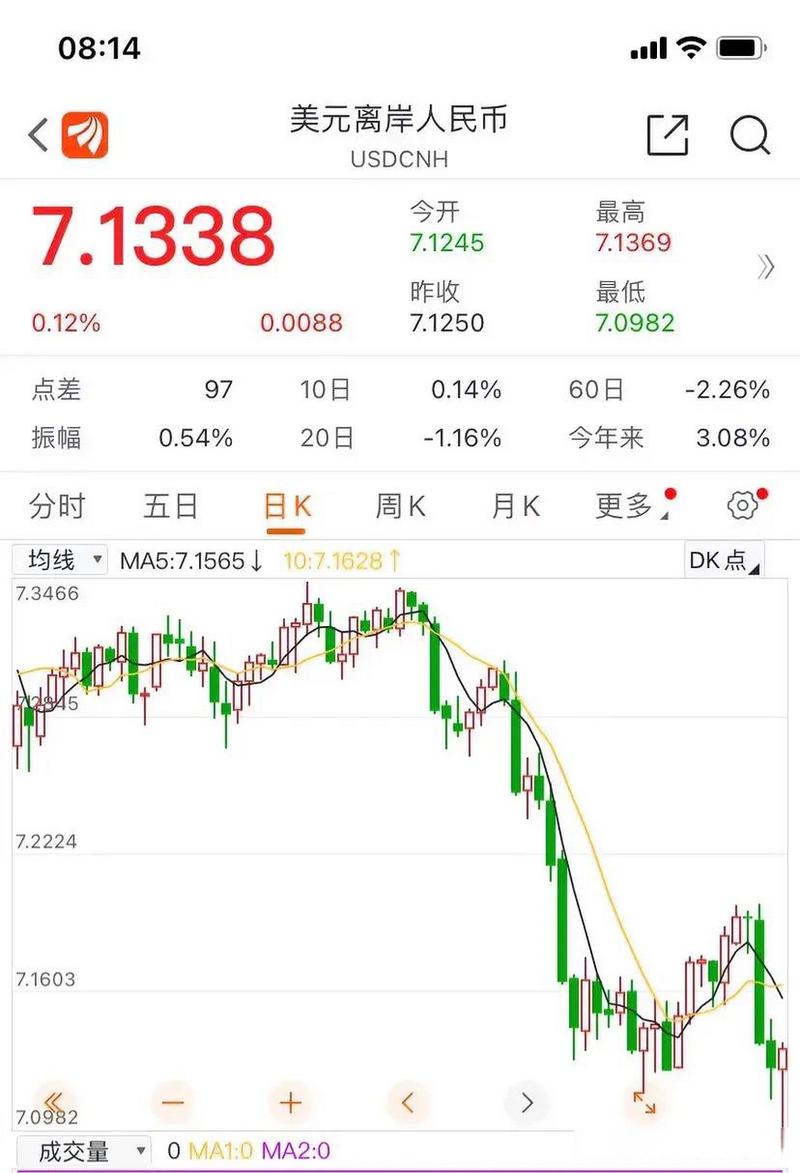The image size is (800, 1173).
Task: Switch to the 周K chart tab
Action: 400,506
